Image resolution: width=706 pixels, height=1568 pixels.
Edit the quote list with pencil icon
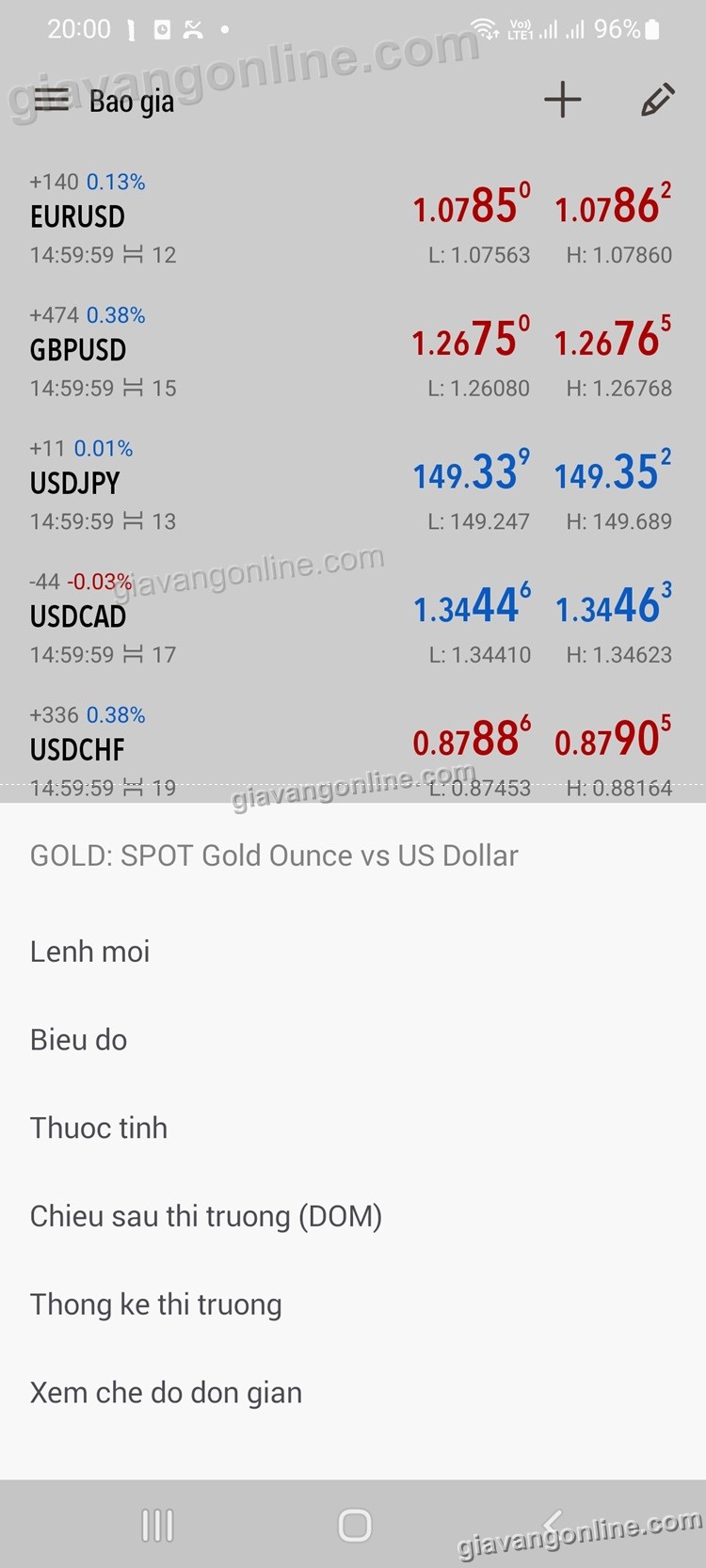pos(657,100)
